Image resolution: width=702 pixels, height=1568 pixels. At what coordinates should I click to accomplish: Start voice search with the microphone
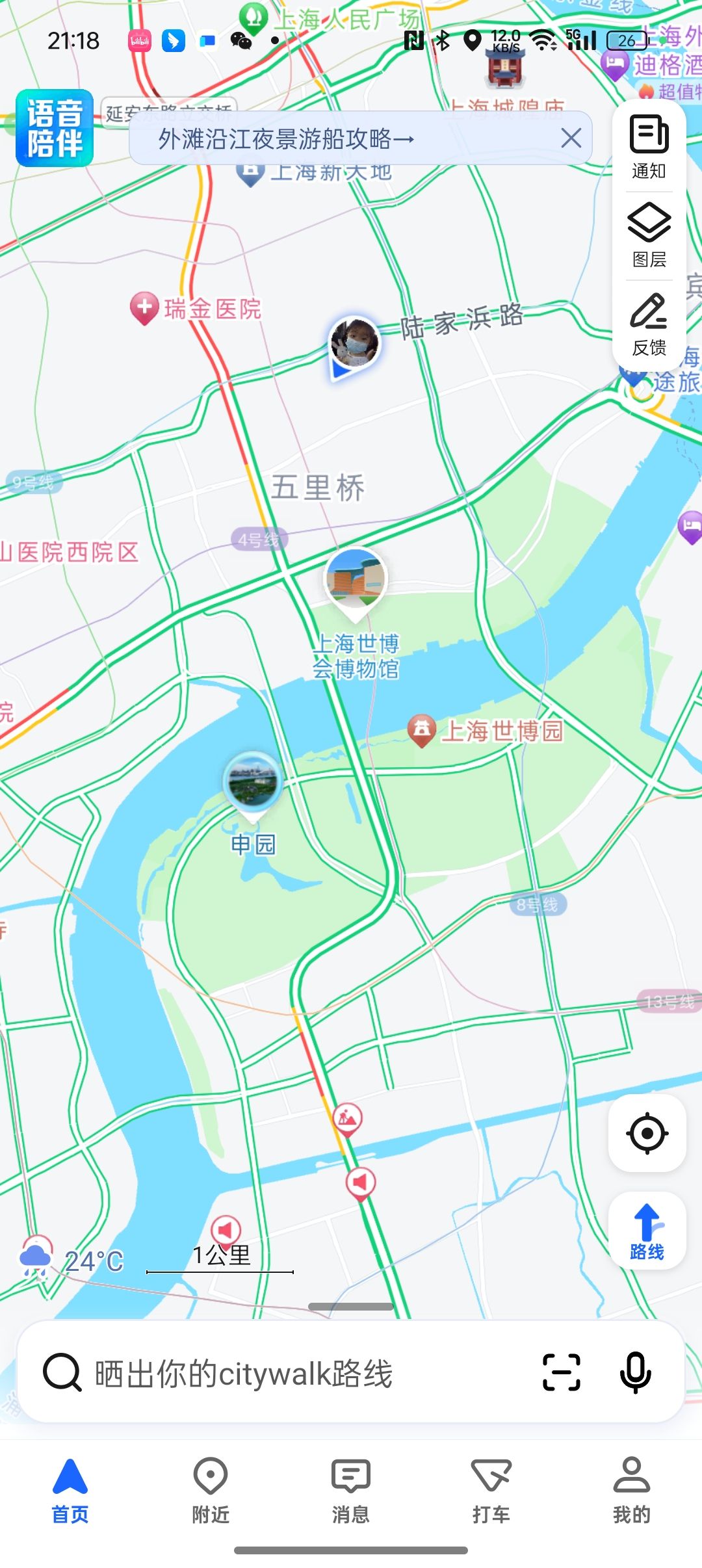[x=635, y=1372]
